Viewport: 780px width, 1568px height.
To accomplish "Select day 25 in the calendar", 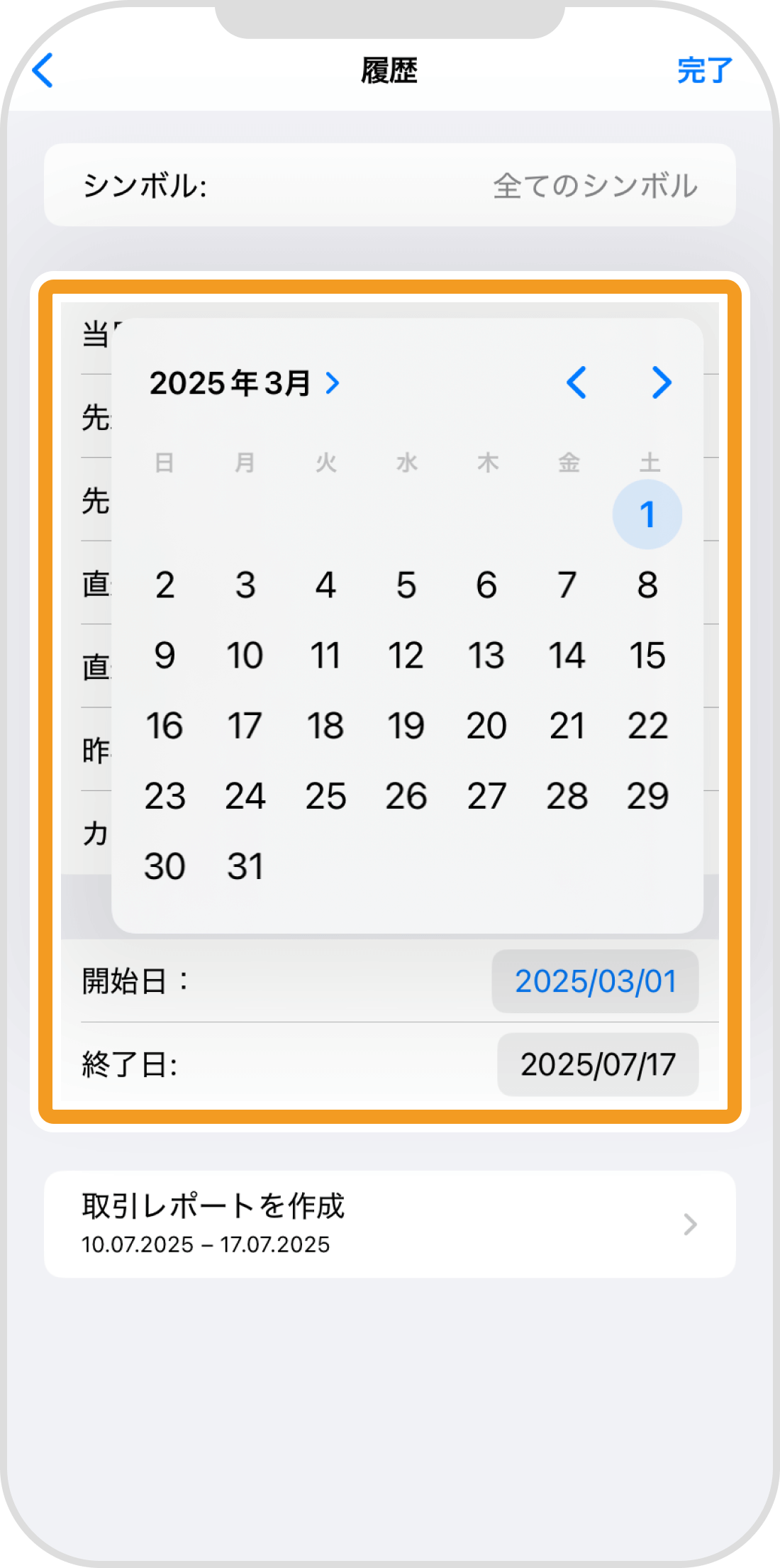I will tap(325, 795).
